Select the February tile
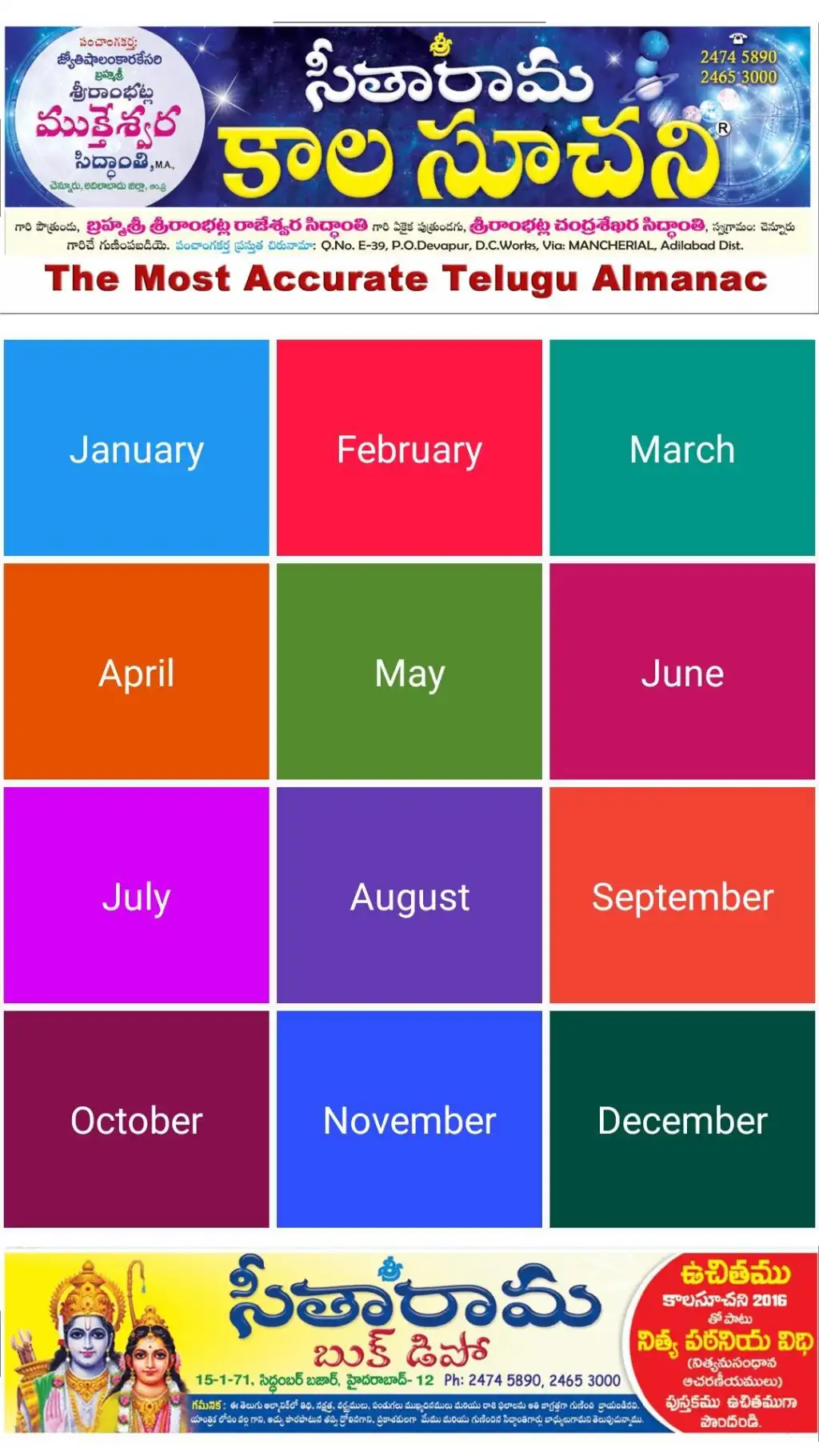Image resolution: width=819 pixels, height=1456 pixels. click(x=409, y=448)
